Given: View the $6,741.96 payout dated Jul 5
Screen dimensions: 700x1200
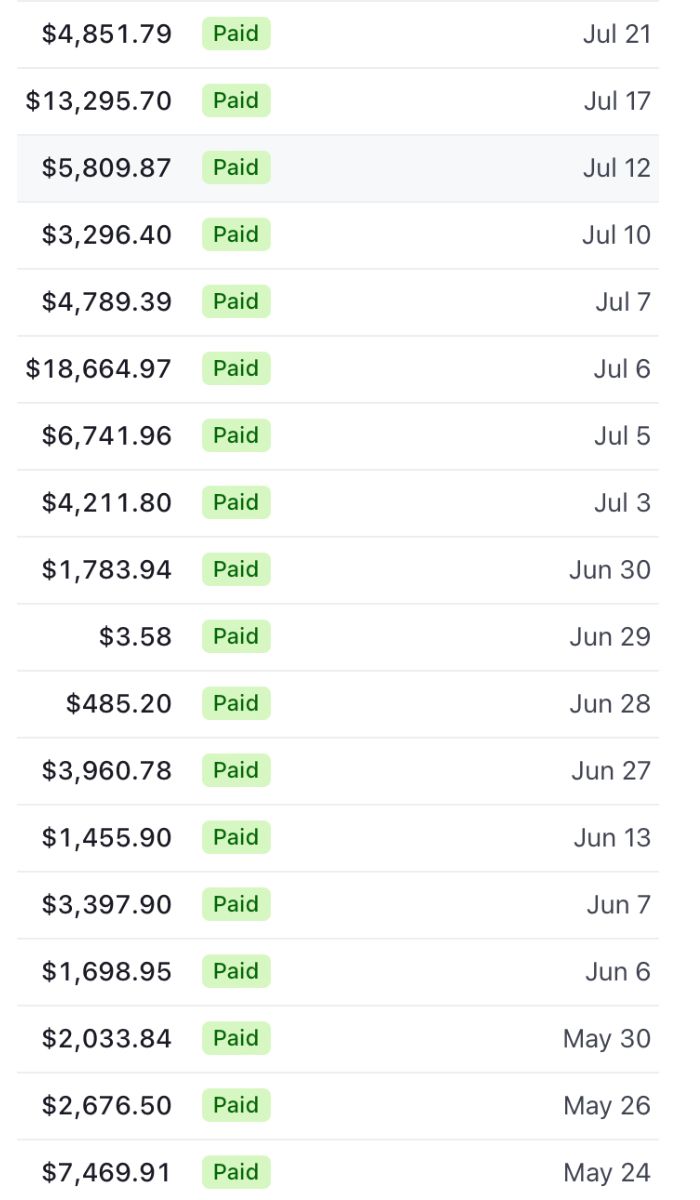Looking at the screenshot, I should tap(338, 436).
